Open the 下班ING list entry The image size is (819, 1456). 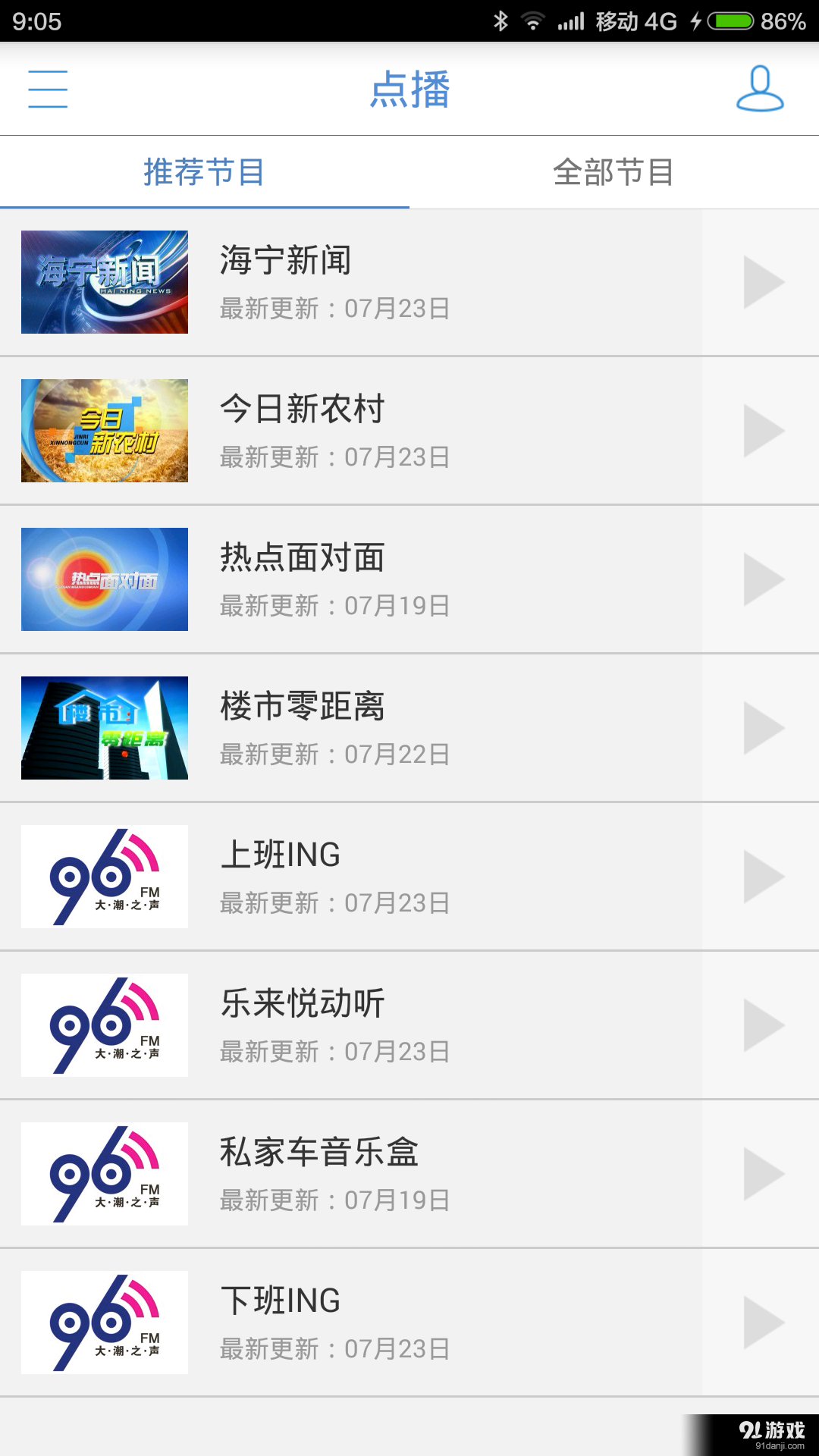(379, 1322)
